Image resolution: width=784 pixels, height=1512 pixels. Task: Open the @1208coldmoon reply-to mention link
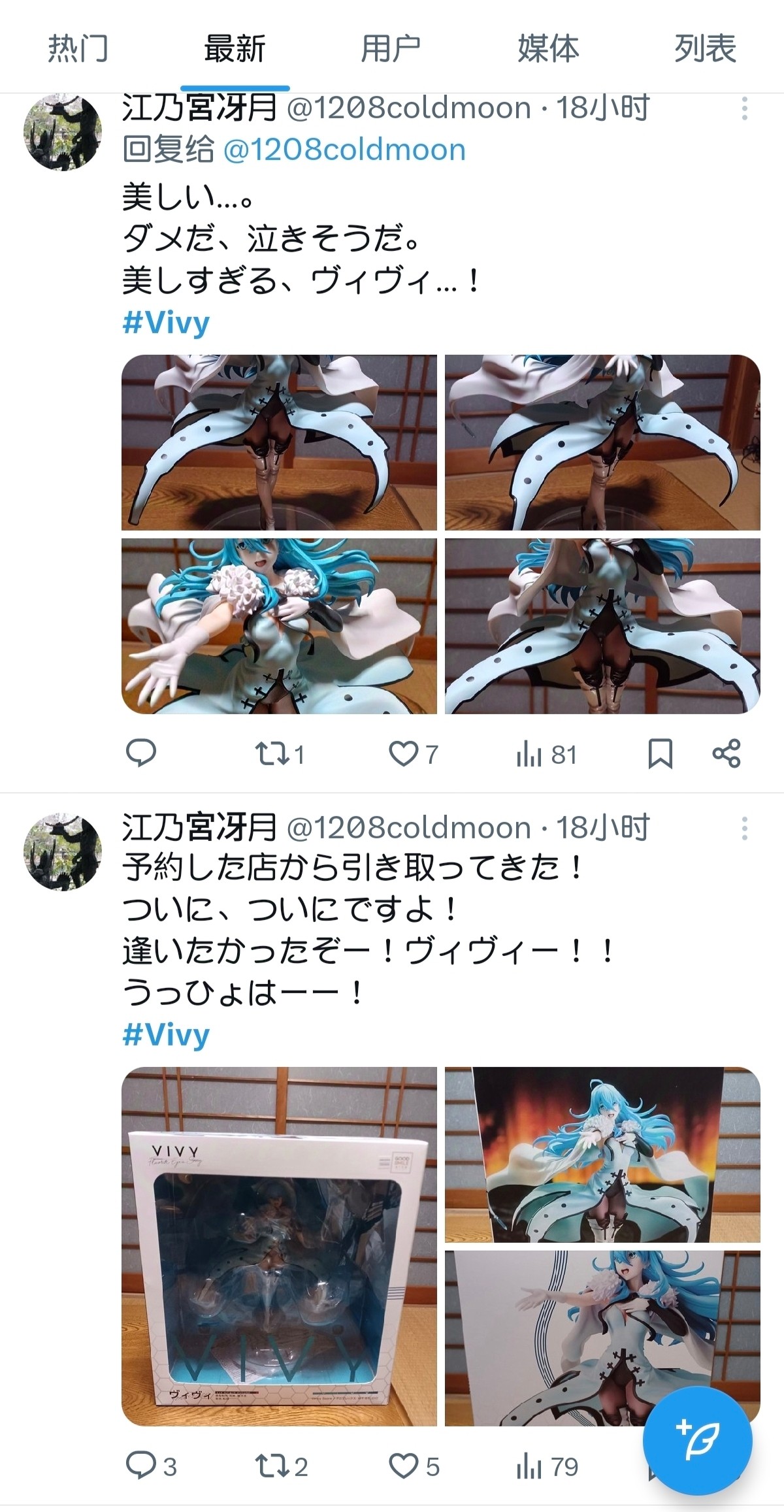pyautogui.click(x=344, y=150)
